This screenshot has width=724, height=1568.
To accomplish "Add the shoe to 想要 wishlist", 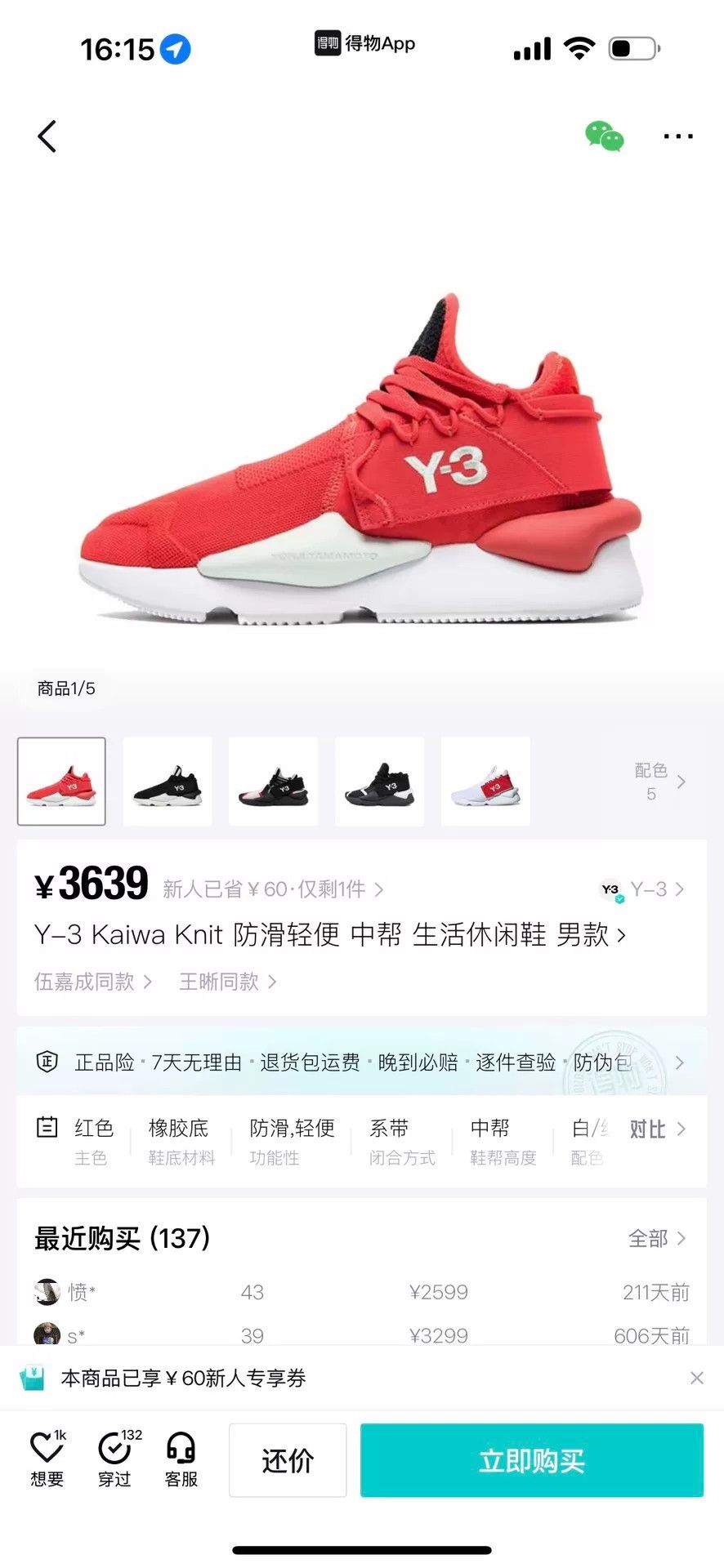I will click(x=47, y=1459).
